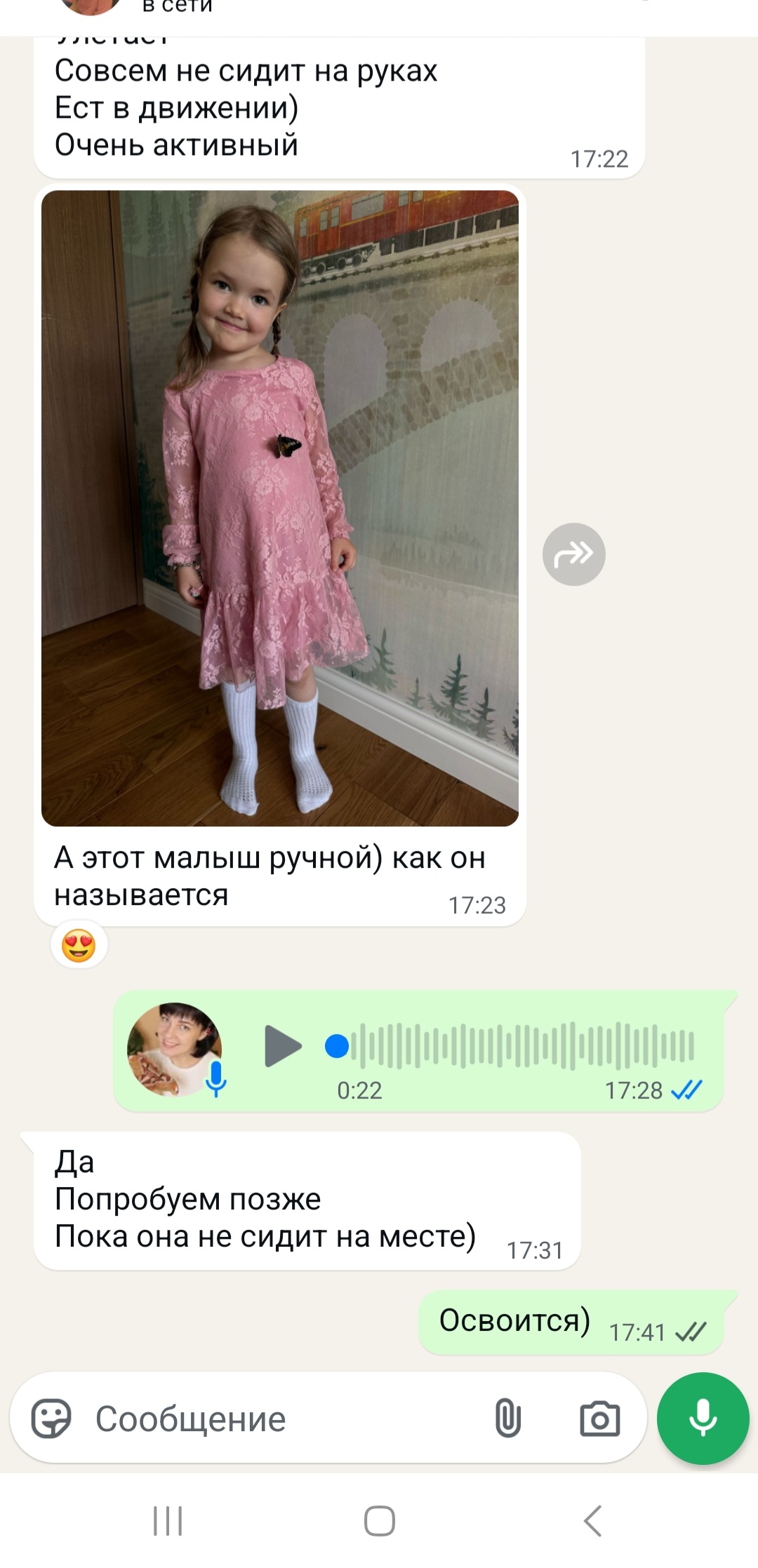Open the camera to take a photo

599,1419
